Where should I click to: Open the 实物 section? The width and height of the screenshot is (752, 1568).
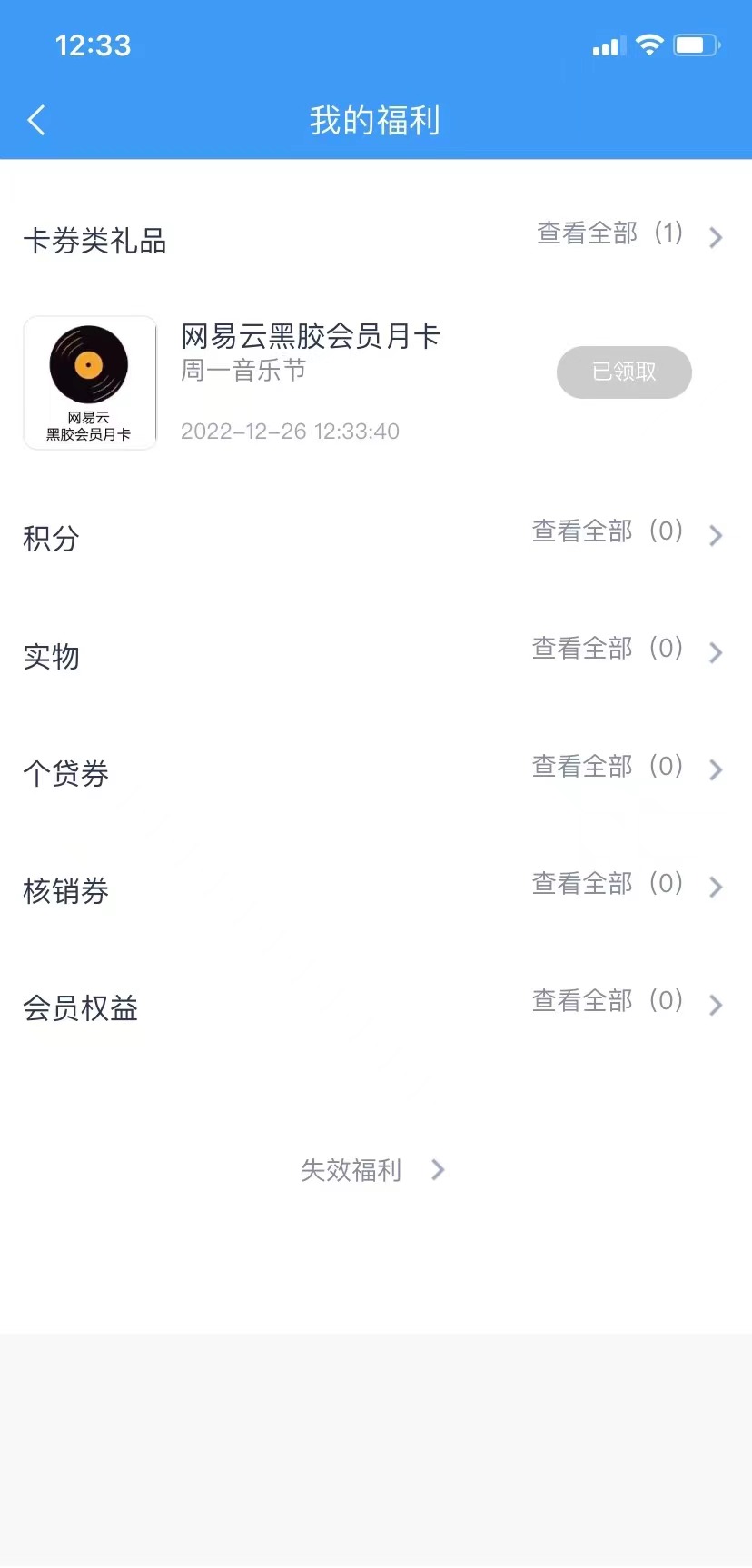click(x=626, y=650)
